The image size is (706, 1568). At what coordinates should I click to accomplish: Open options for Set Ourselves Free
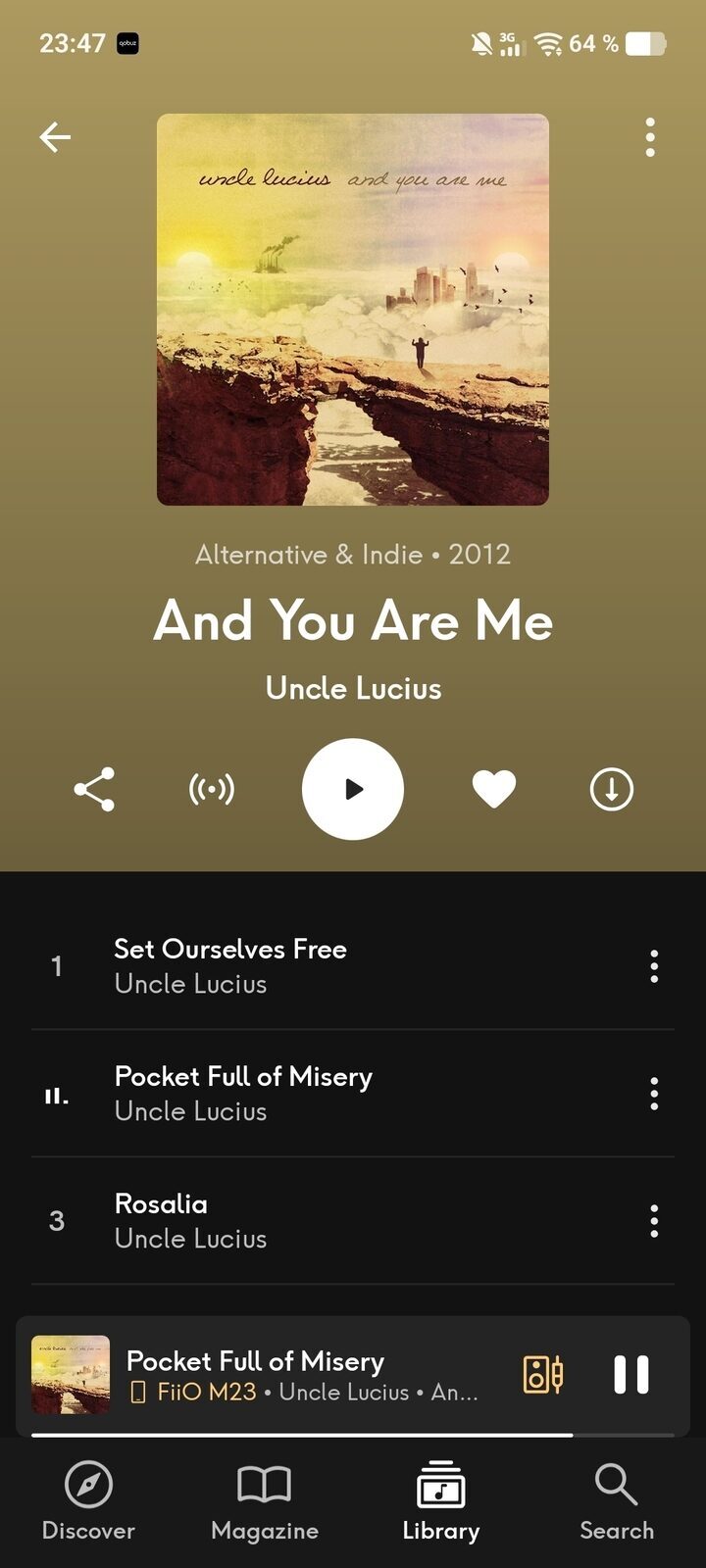click(654, 966)
